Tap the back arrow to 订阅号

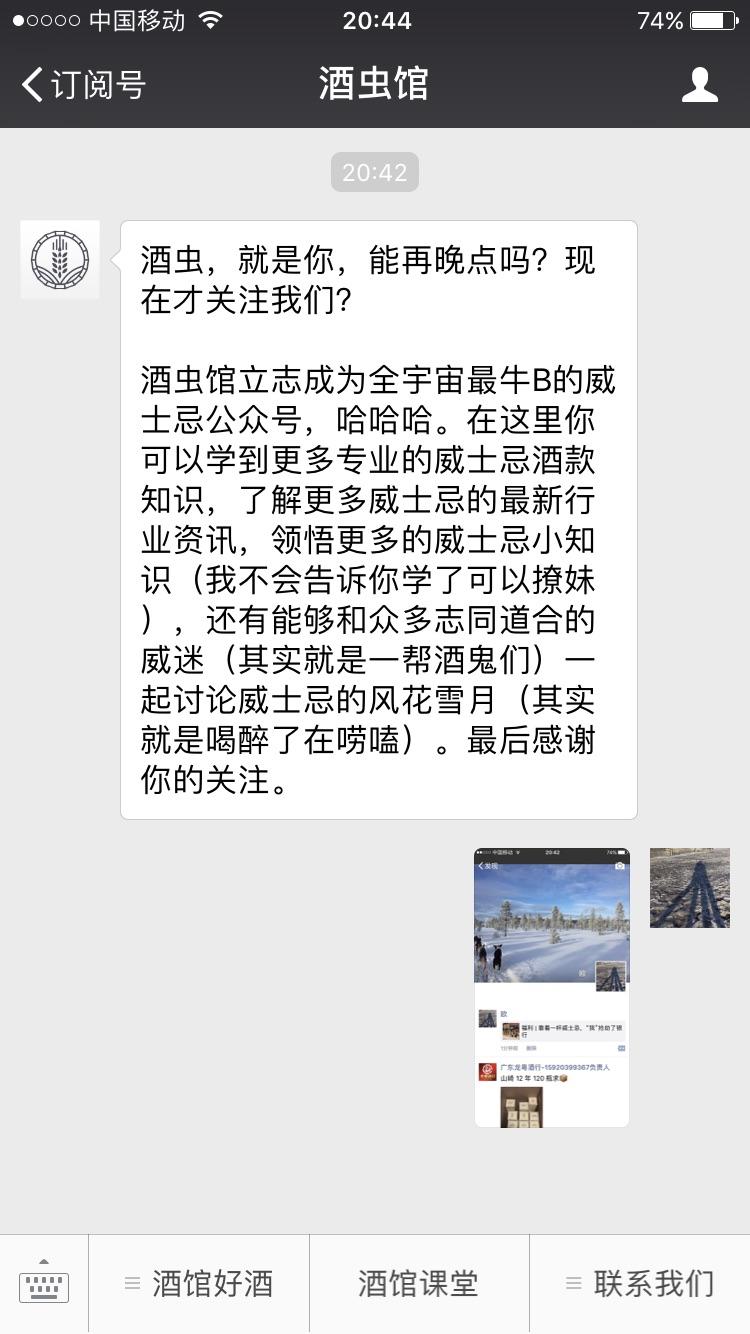click(x=30, y=85)
